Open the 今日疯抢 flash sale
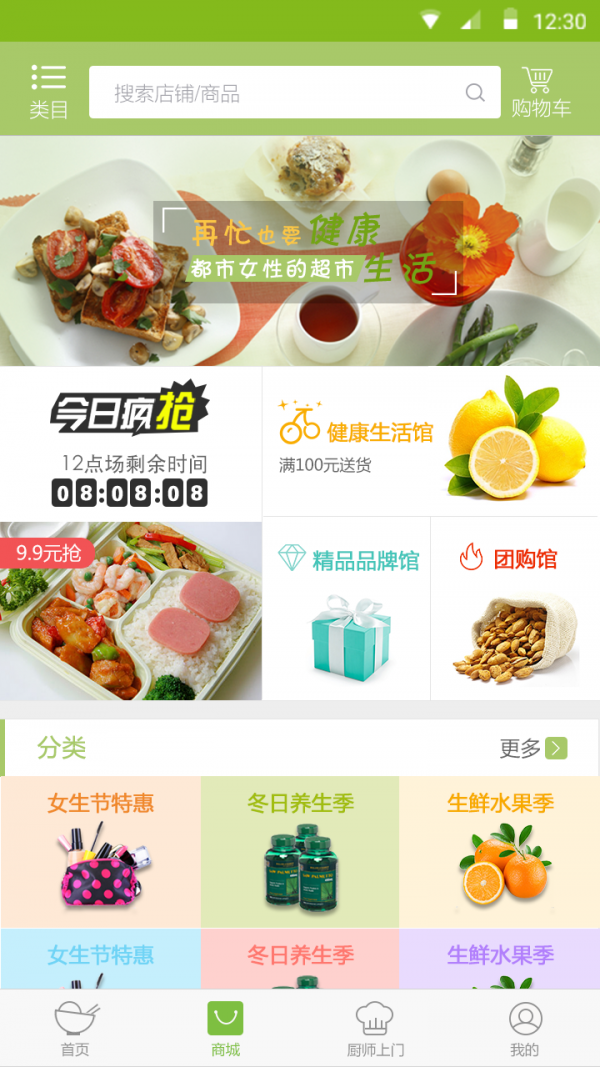The width and height of the screenshot is (600, 1067). click(130, 443)
